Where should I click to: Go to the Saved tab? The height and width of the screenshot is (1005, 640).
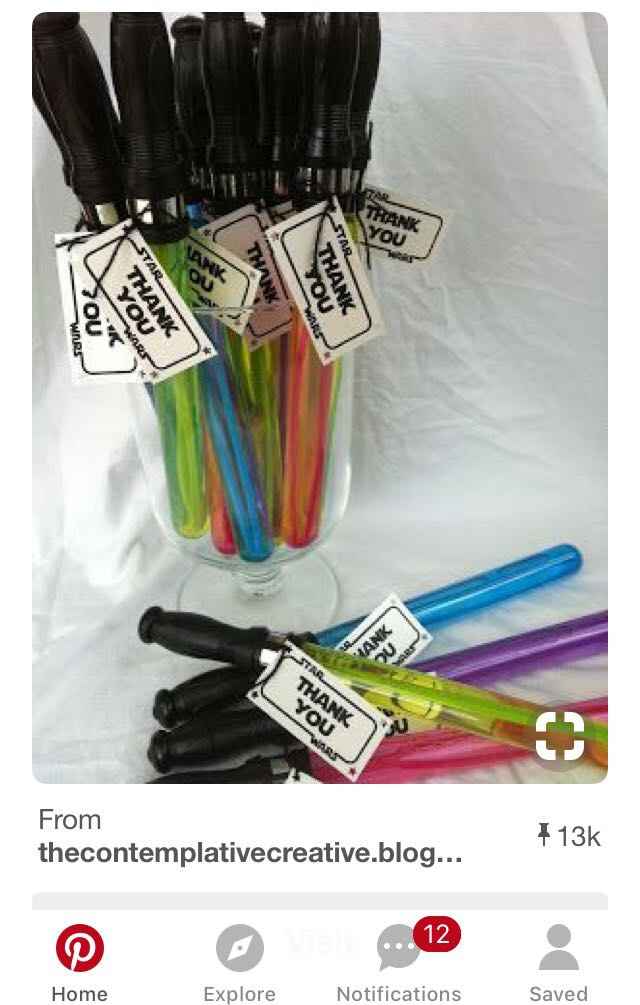coord(558,962)
